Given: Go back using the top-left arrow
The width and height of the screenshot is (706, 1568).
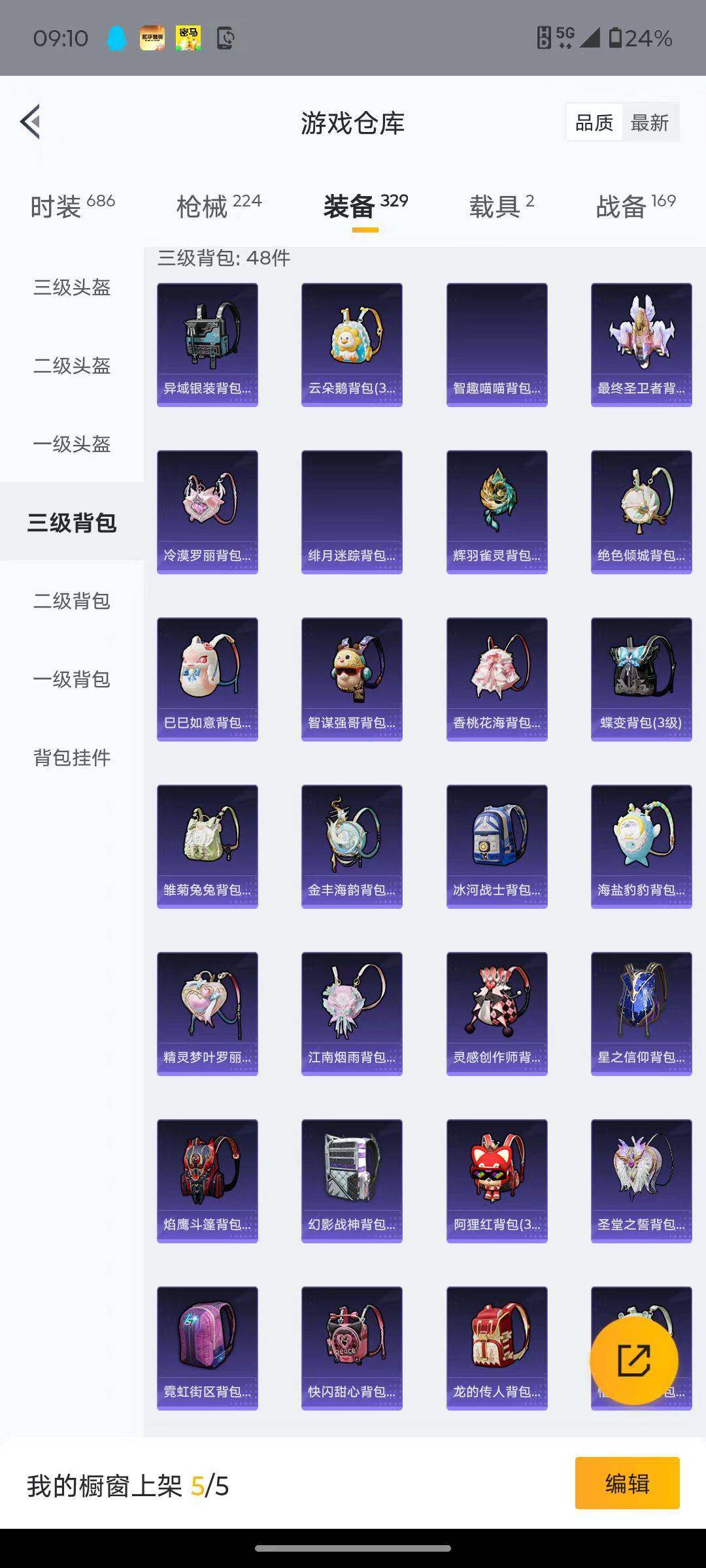Looking at the screenshot, I should tap(31, 122).
